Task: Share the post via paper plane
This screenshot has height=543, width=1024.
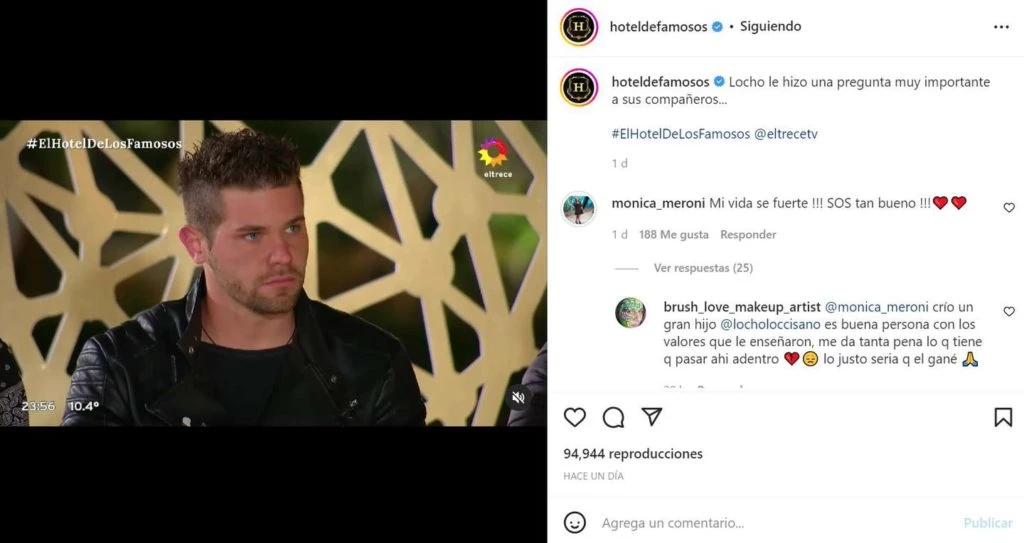Action: 651,417
